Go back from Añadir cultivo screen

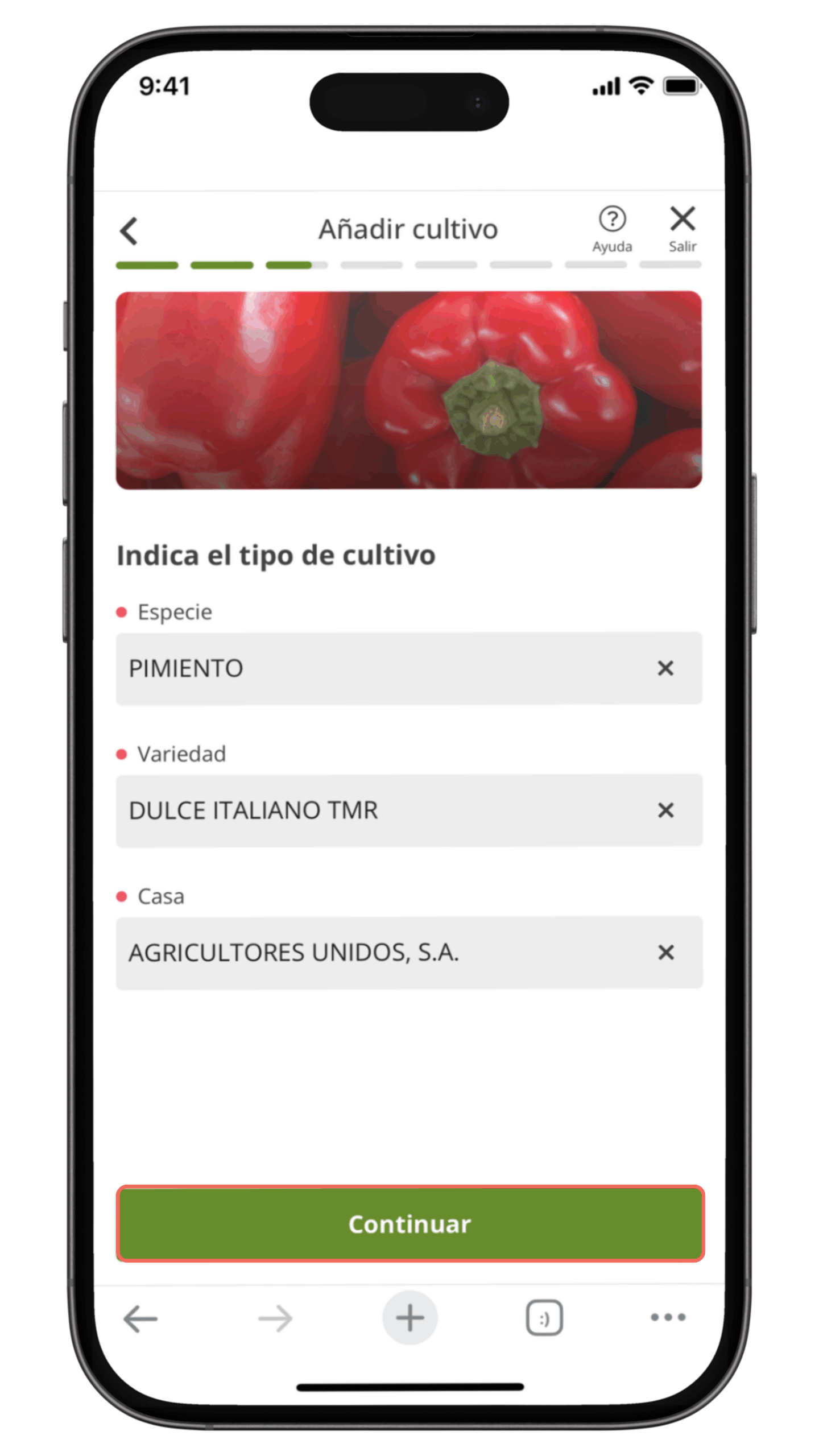(129, 231)
